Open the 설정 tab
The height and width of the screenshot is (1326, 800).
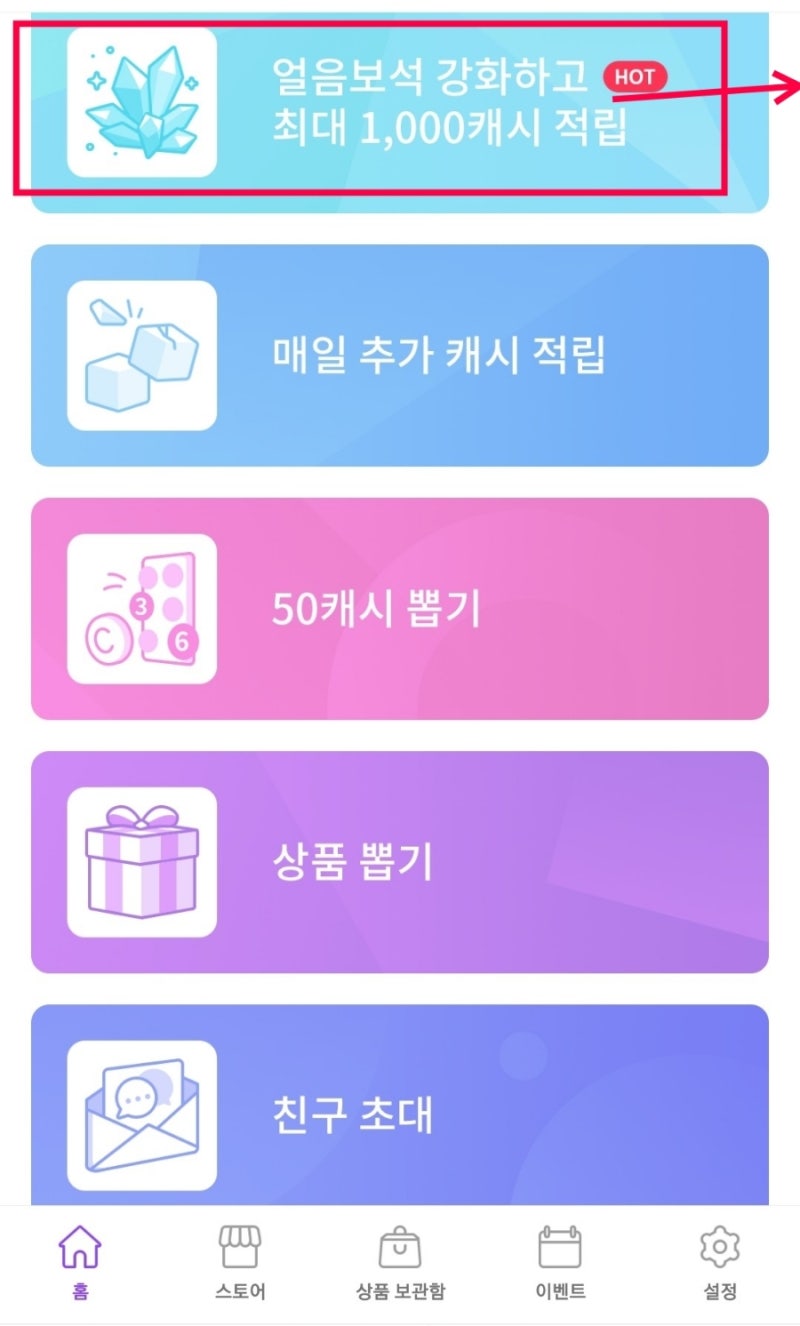718,1263
